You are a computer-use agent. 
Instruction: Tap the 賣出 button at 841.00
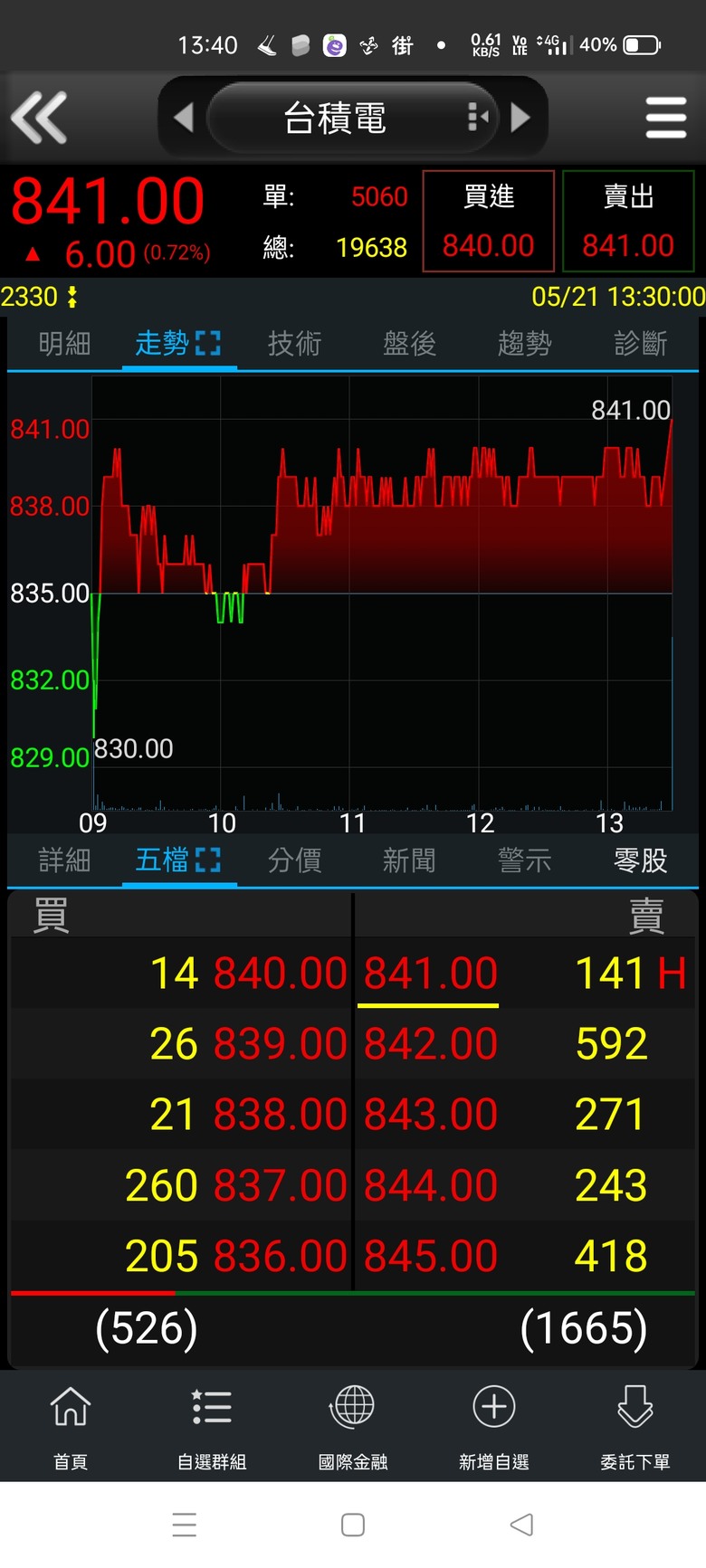click(x=628, y=222)
